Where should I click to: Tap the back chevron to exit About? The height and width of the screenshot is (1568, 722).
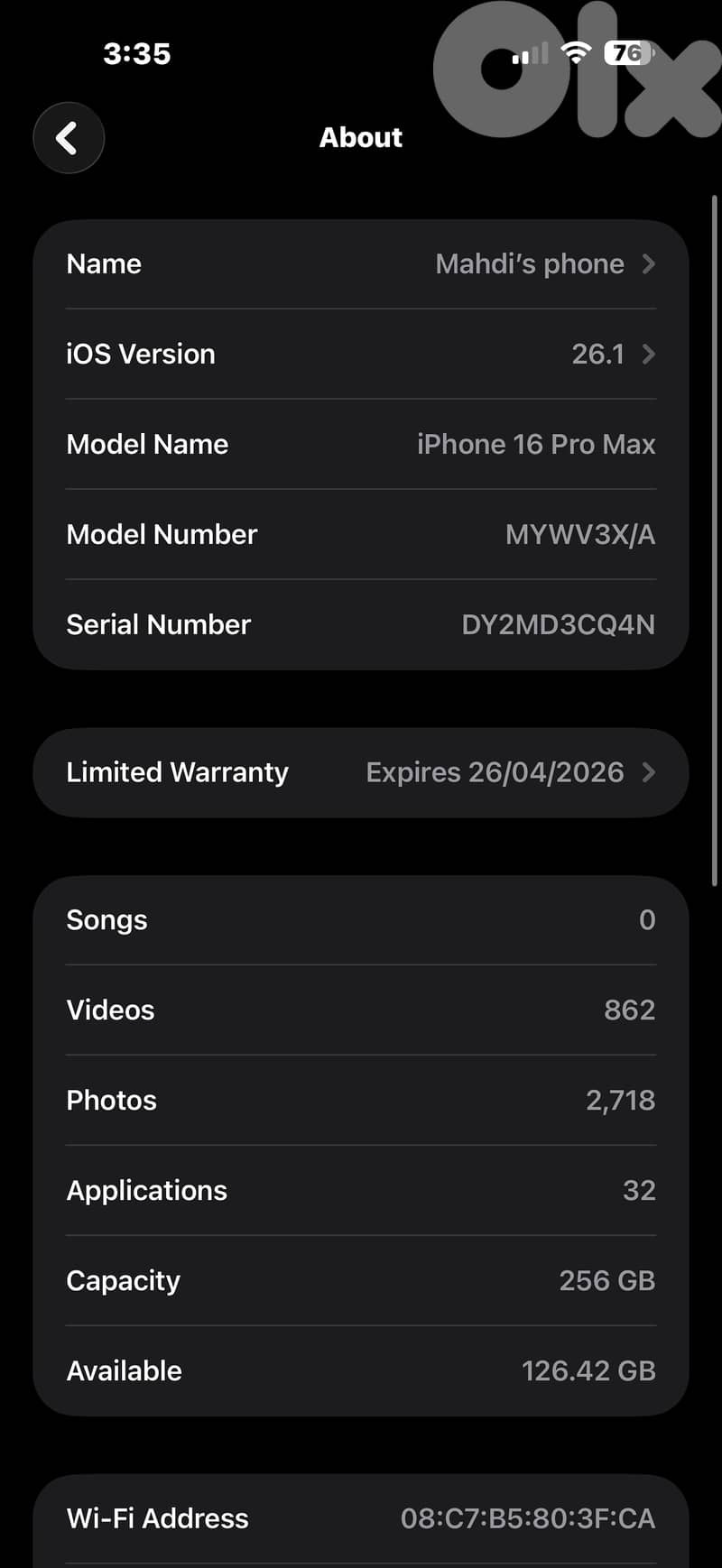[x=69, y=138]
